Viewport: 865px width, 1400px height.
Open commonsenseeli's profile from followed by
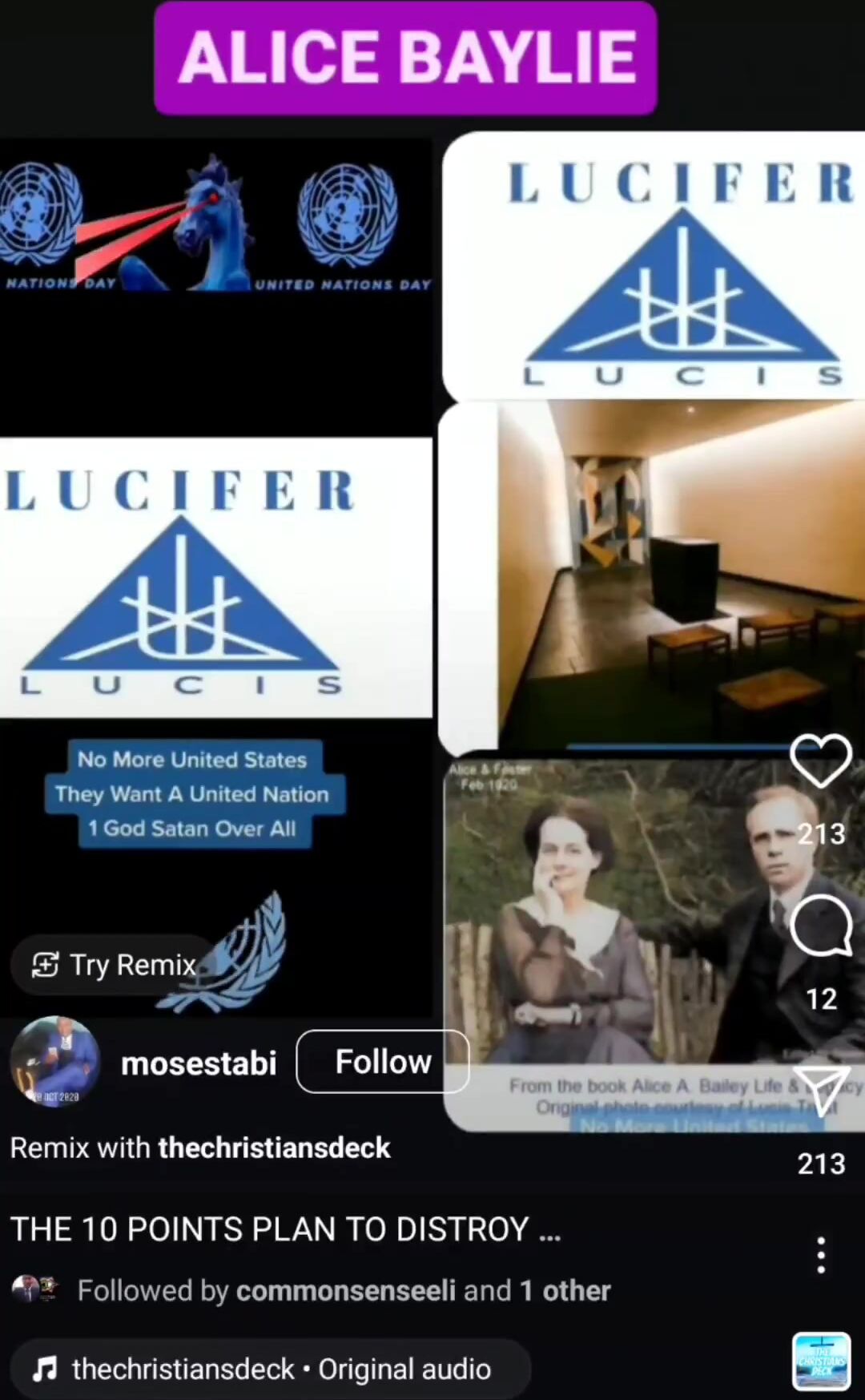point(346,1291)
